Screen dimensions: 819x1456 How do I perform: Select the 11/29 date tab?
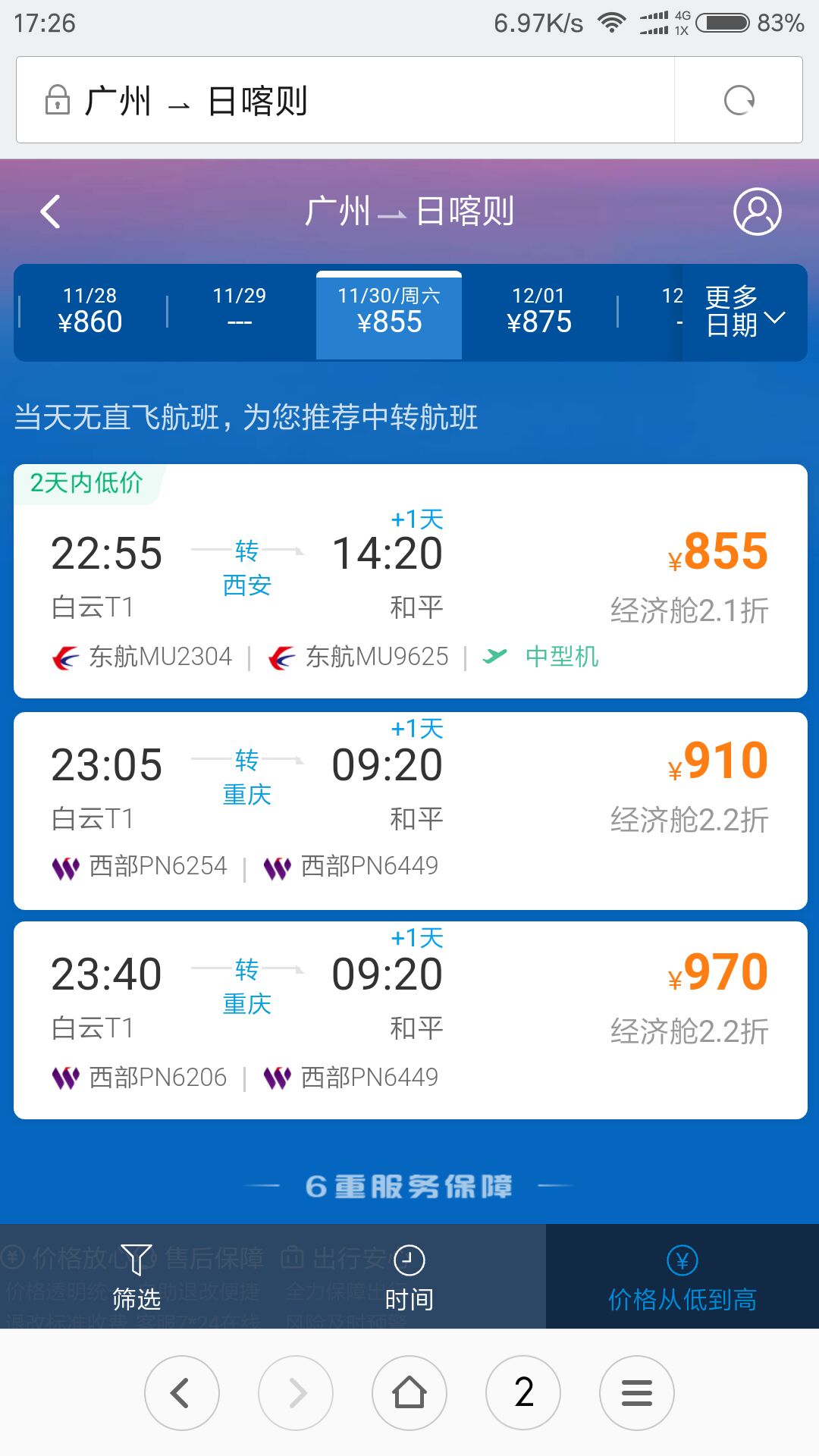coord(240,312)
